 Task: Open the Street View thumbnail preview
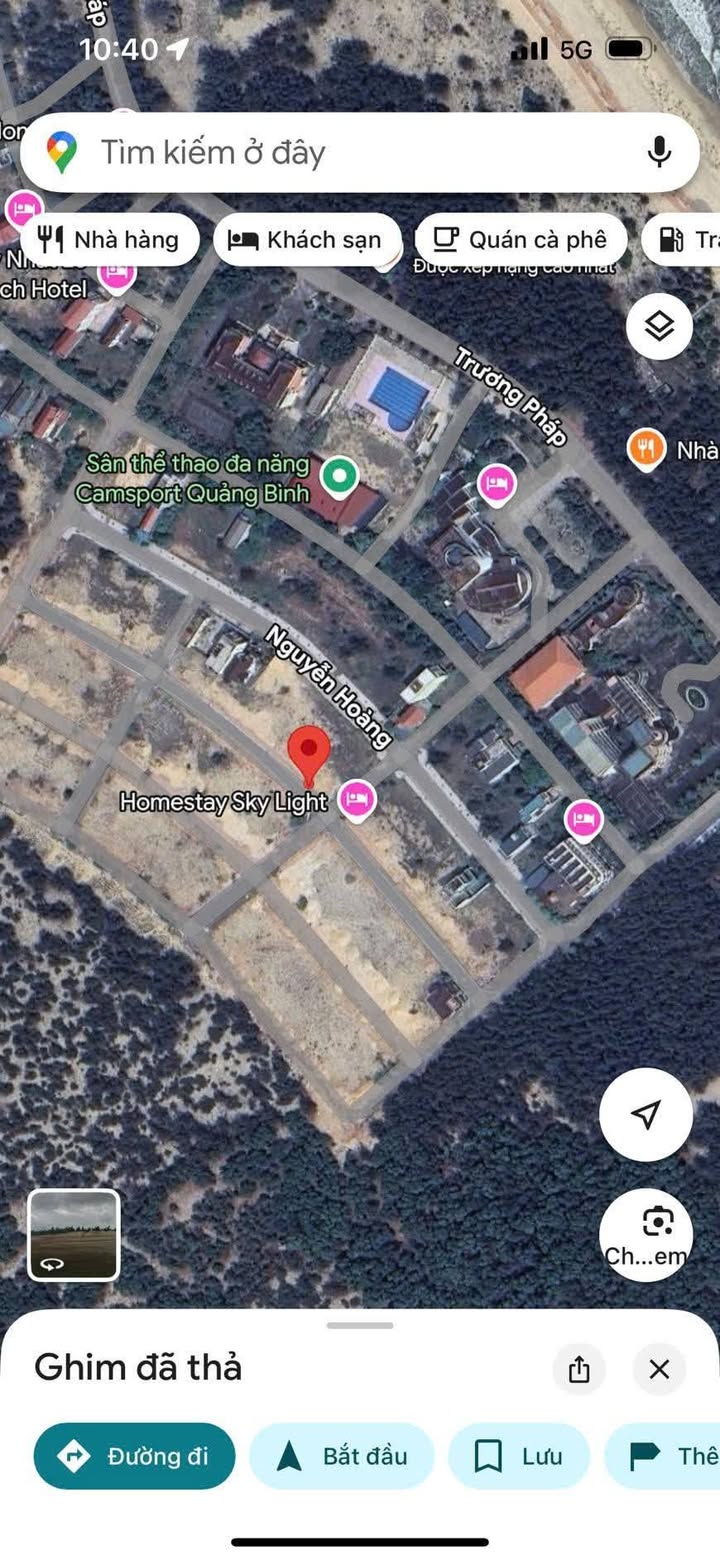73,1235
